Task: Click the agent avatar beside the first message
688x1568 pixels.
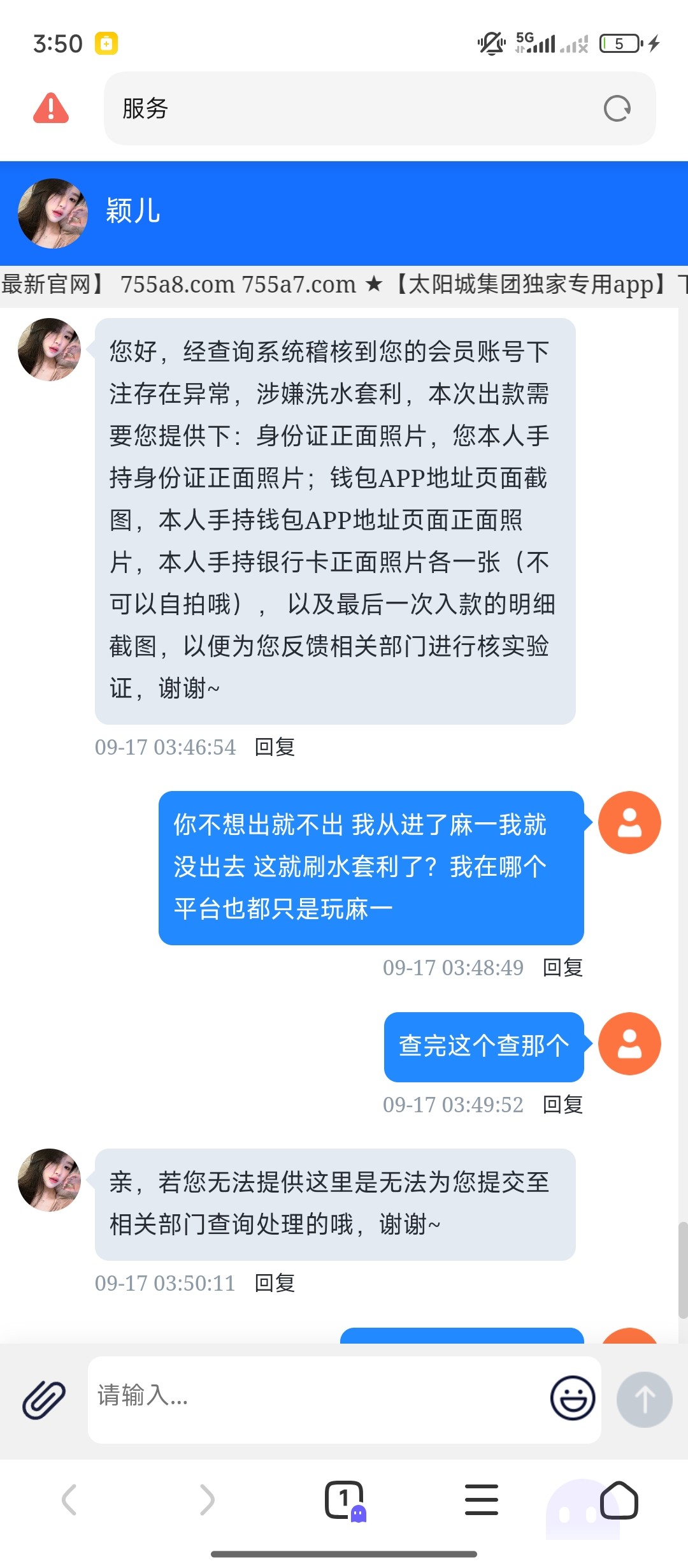Action: coord(48,349)
